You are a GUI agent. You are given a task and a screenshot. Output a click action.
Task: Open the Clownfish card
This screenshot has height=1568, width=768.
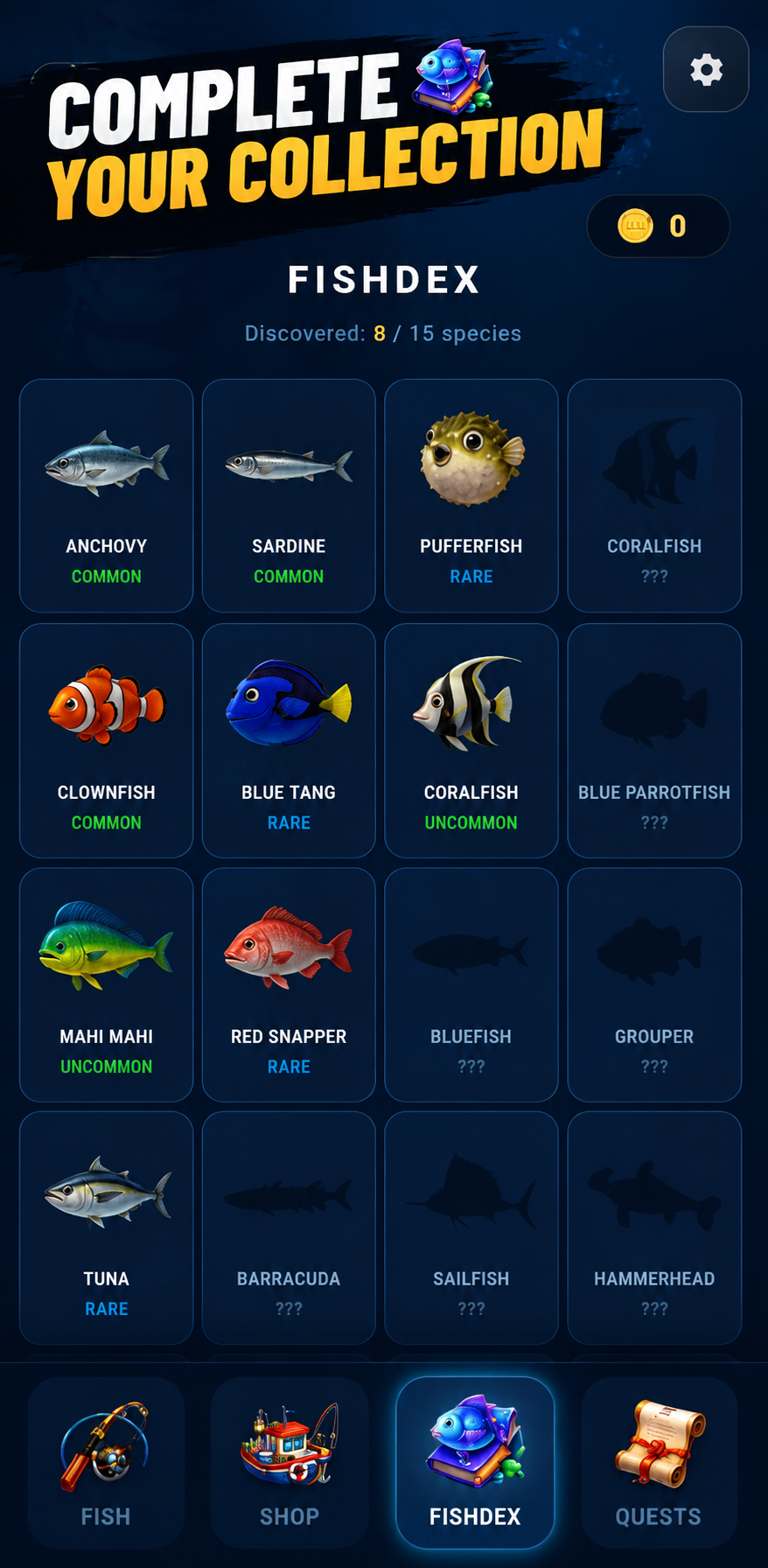[106, 740]
